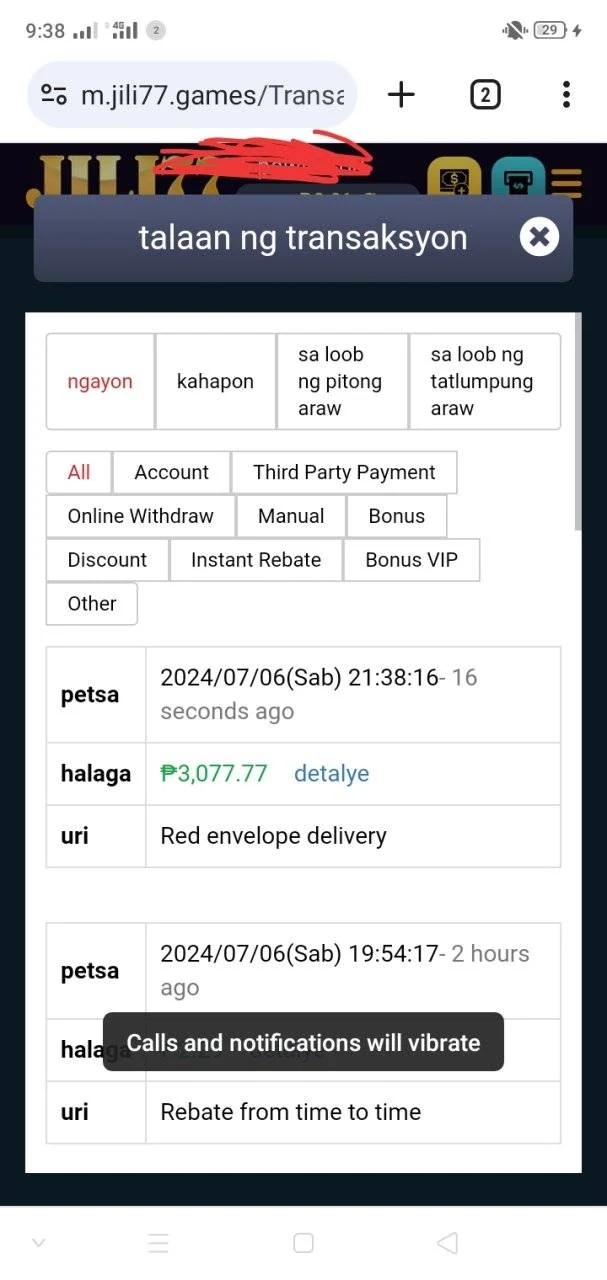Select the All transaction filter

coord(79,472)
